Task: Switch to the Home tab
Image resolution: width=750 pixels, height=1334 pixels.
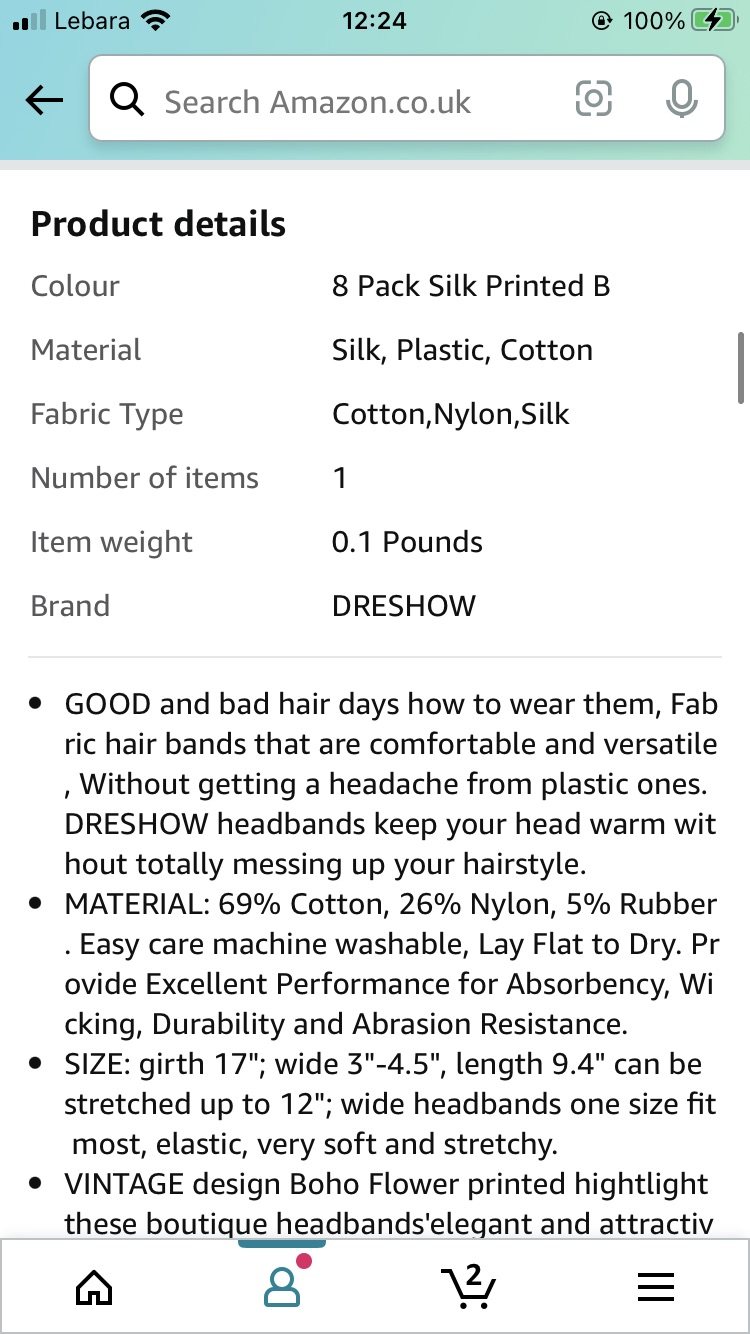Action: point(94,1287)
